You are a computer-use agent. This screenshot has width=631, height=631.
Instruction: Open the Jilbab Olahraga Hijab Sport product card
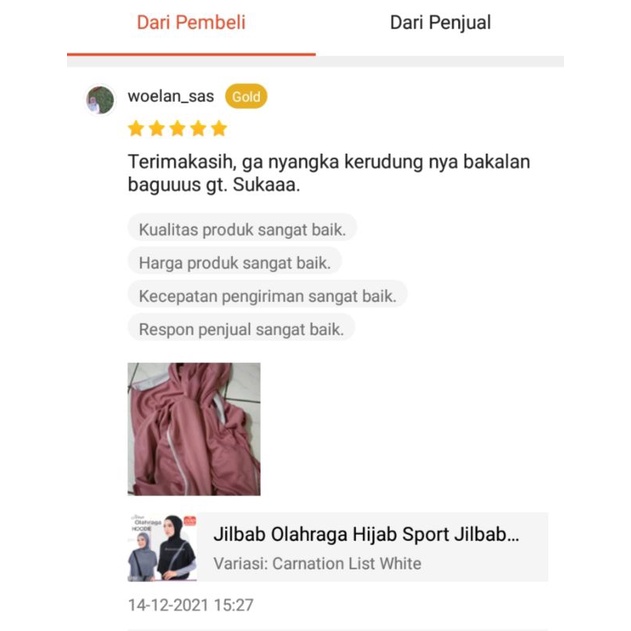click(338, 547)
